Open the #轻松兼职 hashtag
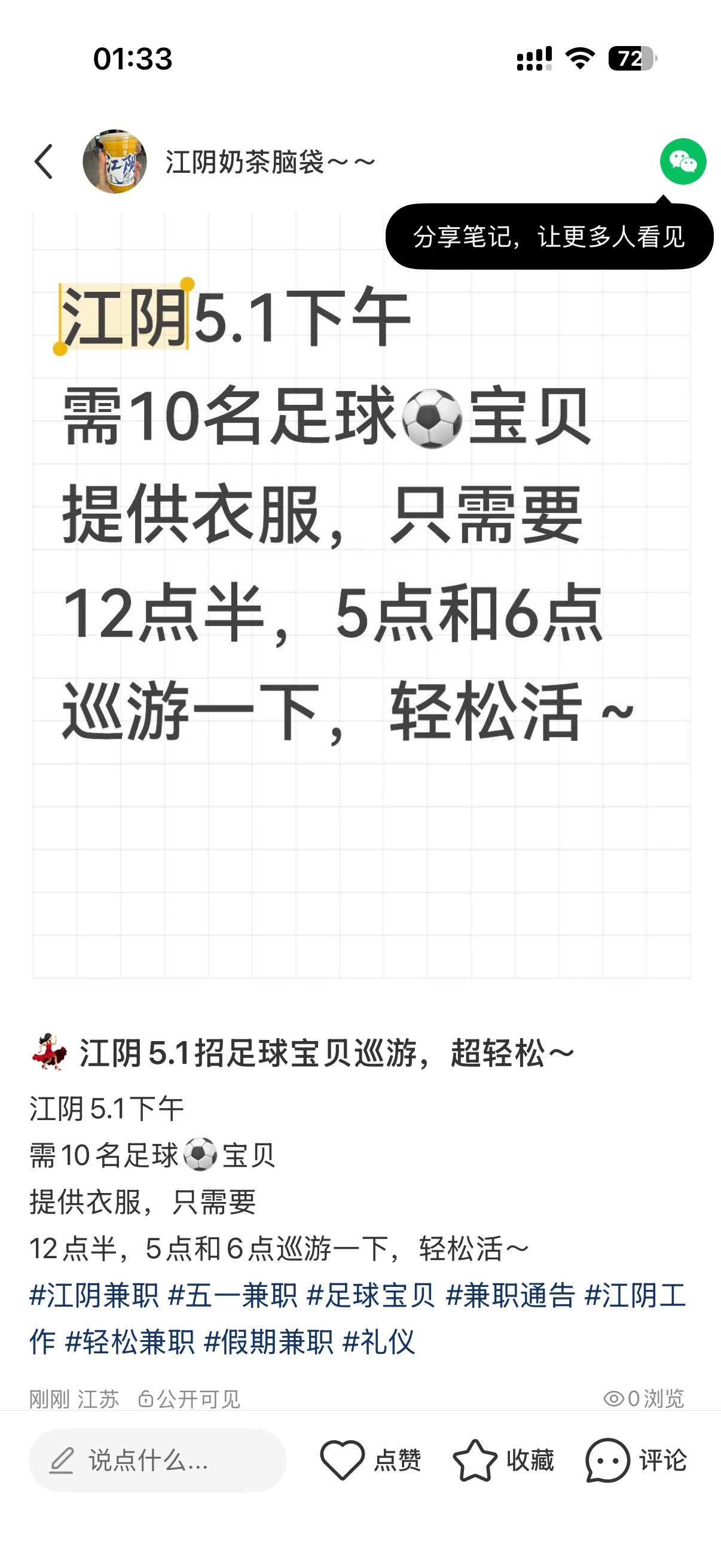The height and width of the screenshot is (1568, 721). click(130, 1342)
